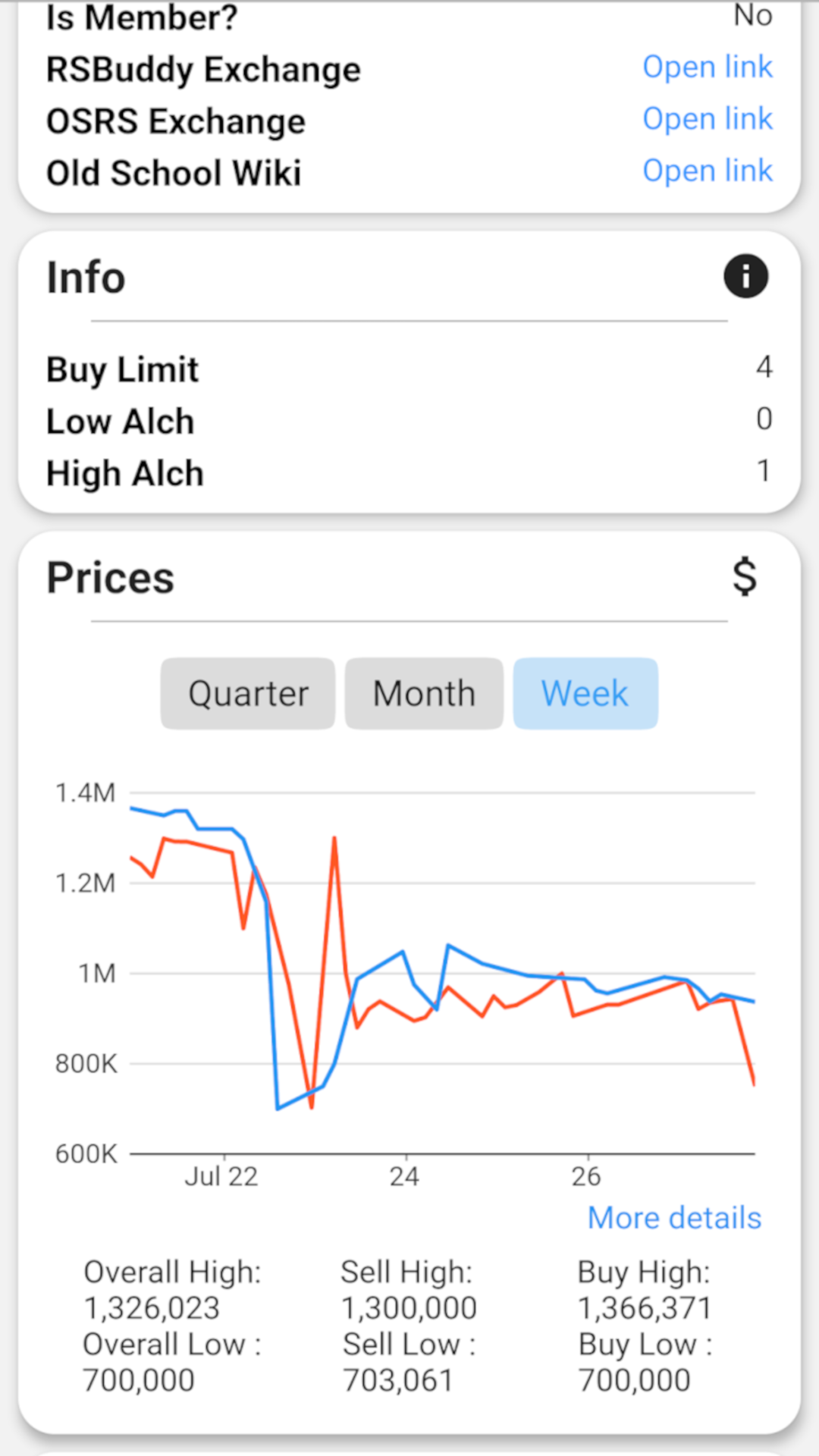Tap the dollar icon in Prices
819x1456 pixels.
[745, 576]
